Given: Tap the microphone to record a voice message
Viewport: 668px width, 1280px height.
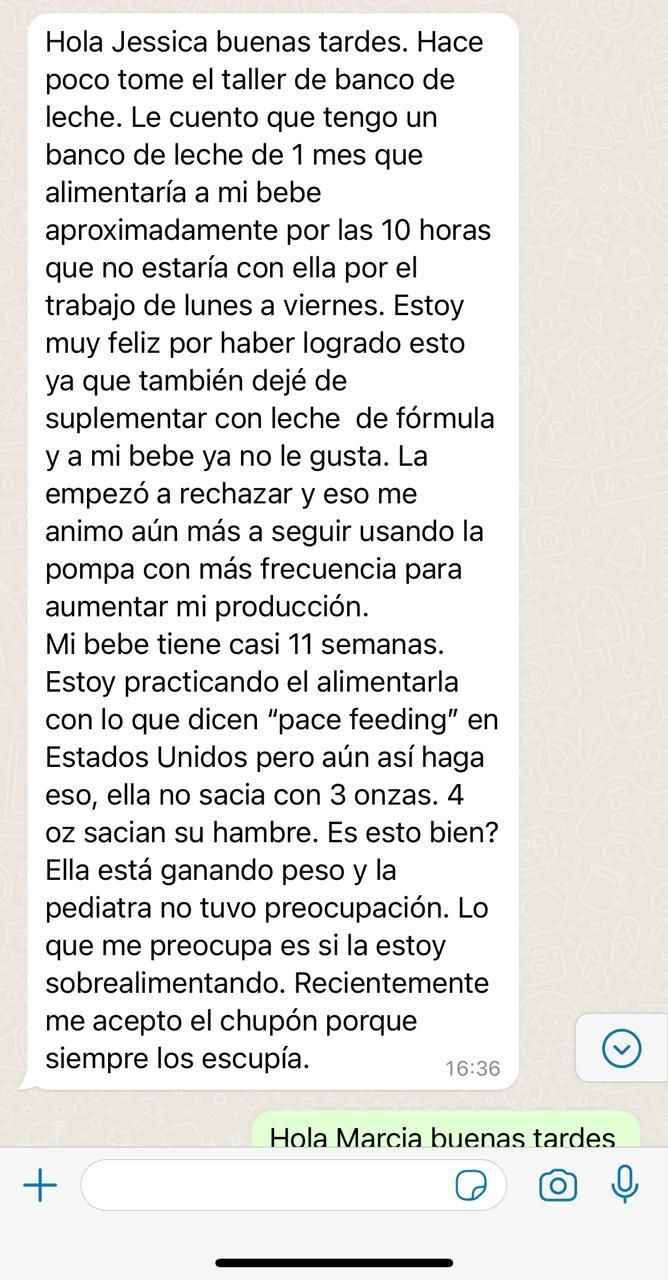Looking at the screenshot, I should [x=625, y=1184].
